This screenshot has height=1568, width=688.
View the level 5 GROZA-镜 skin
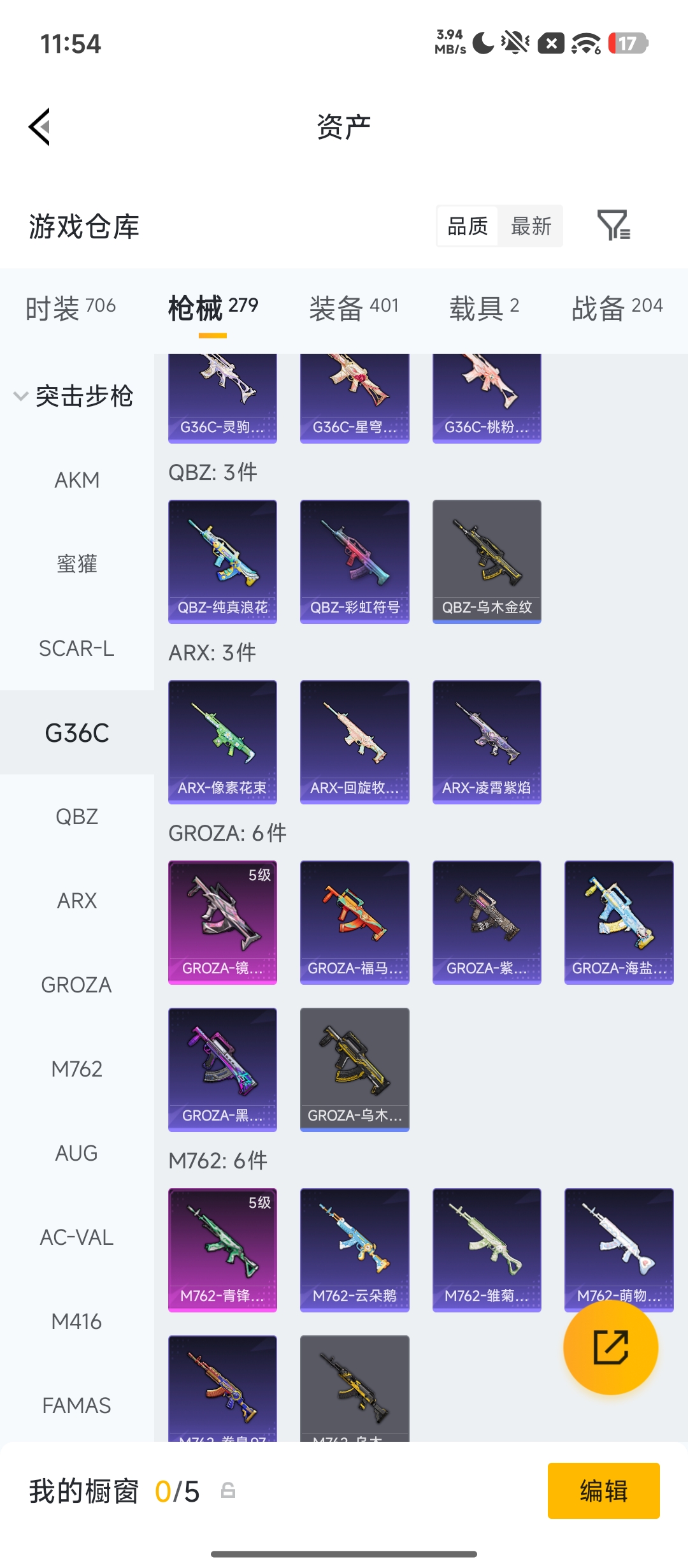222,922
